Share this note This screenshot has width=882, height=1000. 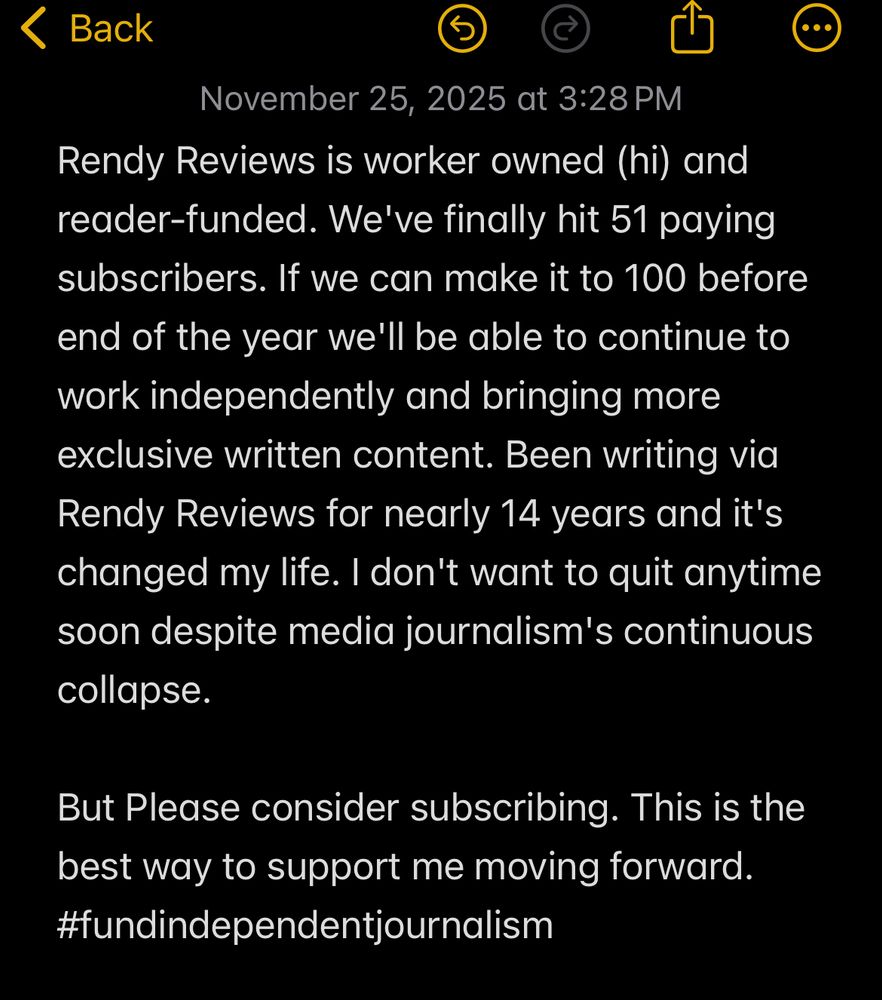click(692, 28)
